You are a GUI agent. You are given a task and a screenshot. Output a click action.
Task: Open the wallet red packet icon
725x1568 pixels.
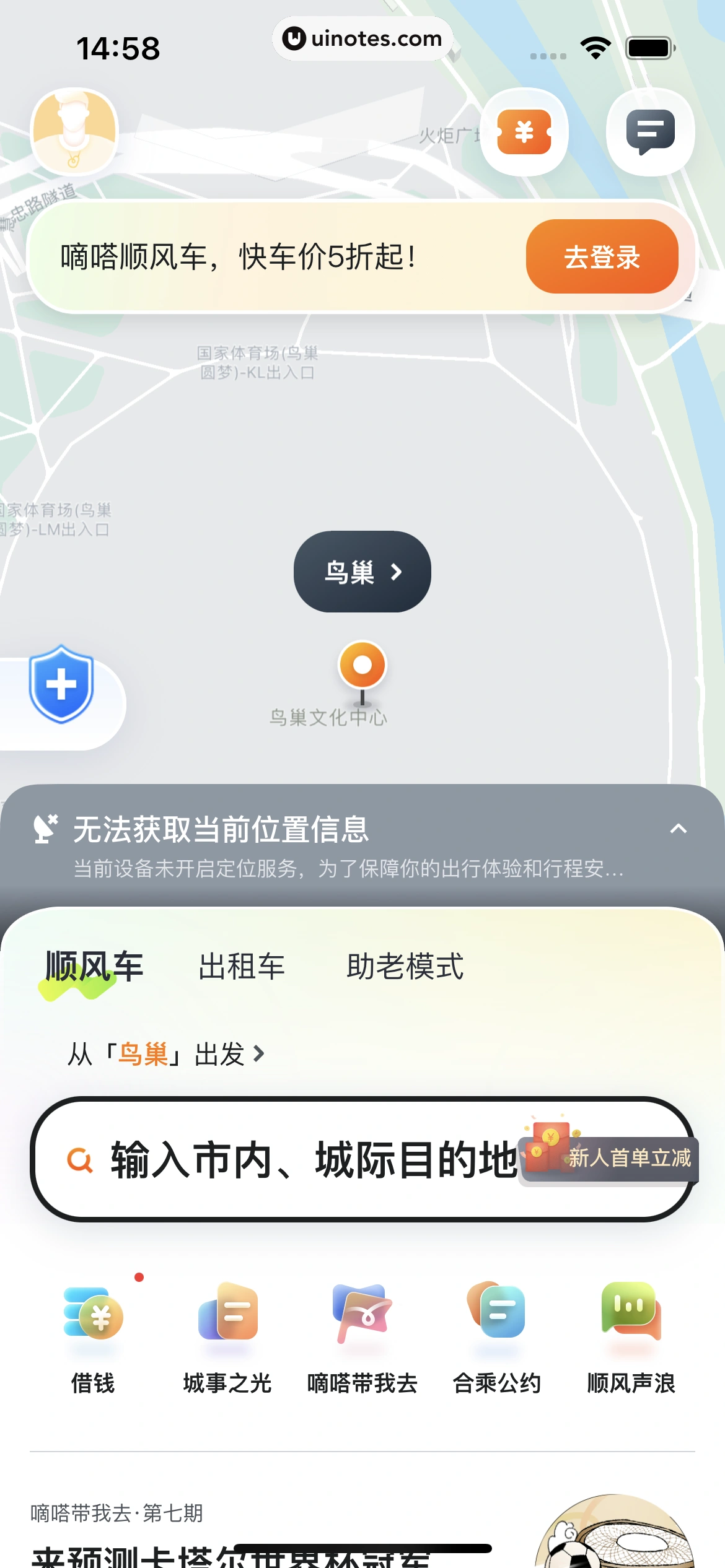coord(524,134)
